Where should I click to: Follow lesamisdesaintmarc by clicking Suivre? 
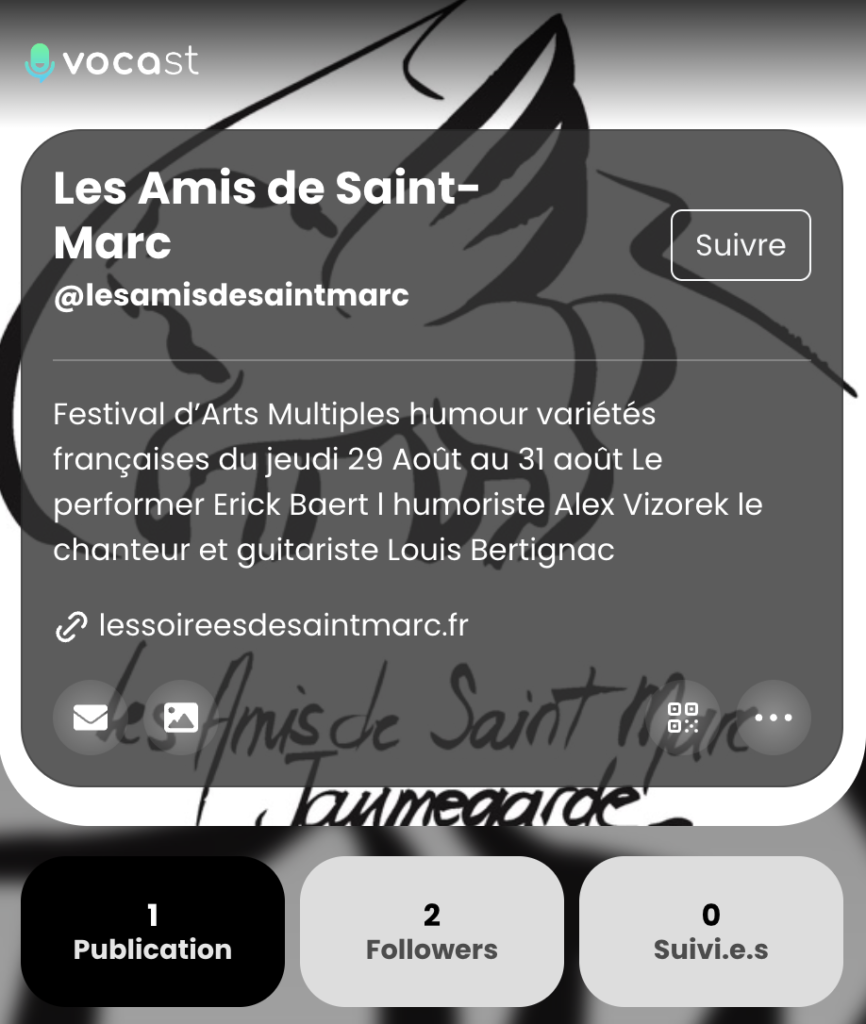pos(740,244)
